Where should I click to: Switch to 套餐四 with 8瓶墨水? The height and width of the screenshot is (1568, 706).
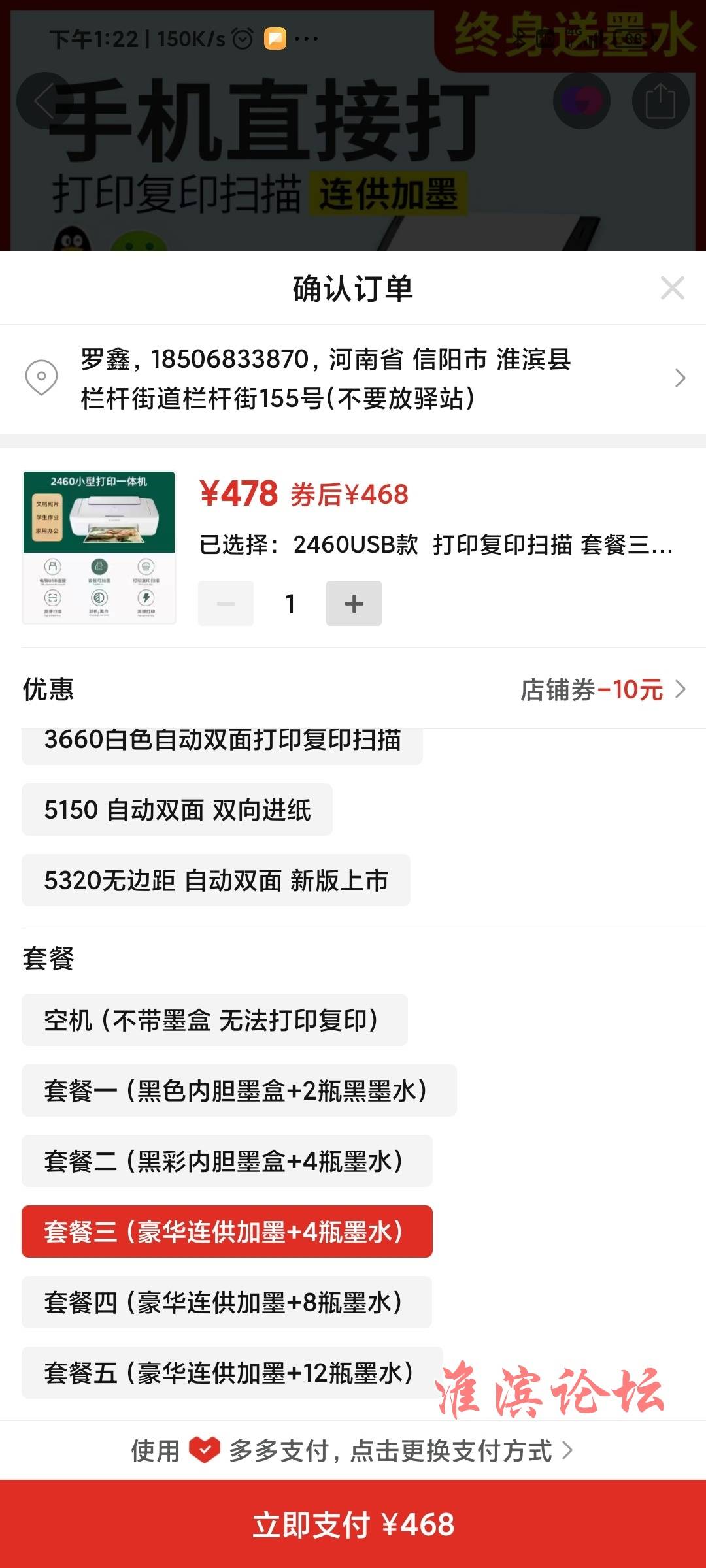[x=227, y=1303]
